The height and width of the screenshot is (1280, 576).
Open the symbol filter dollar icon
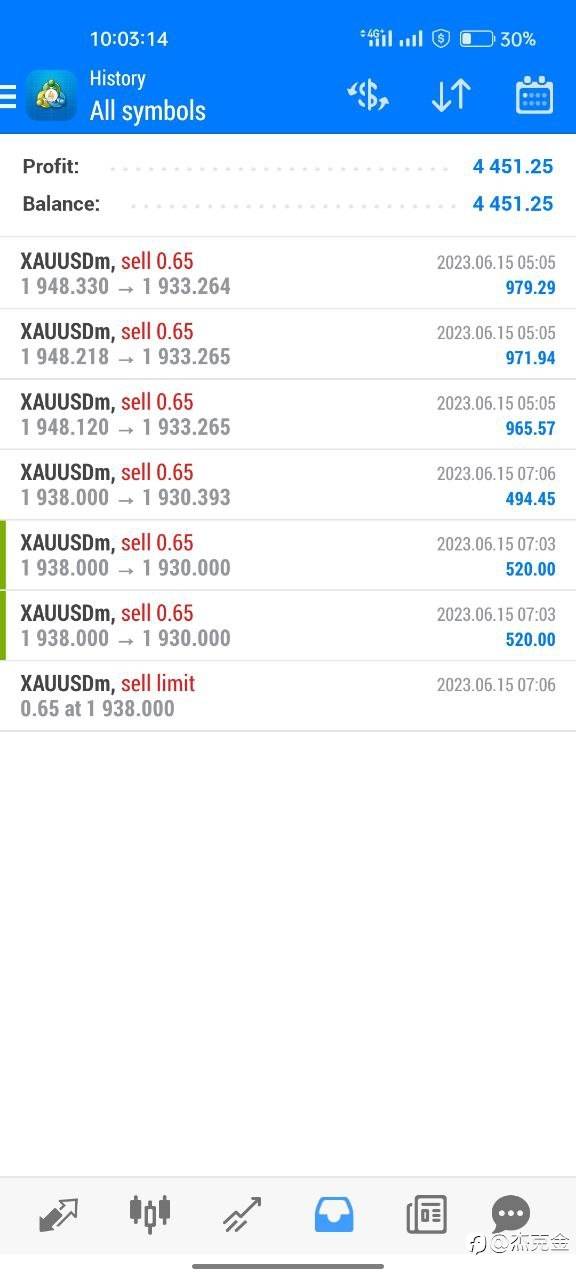click(367, 96)
